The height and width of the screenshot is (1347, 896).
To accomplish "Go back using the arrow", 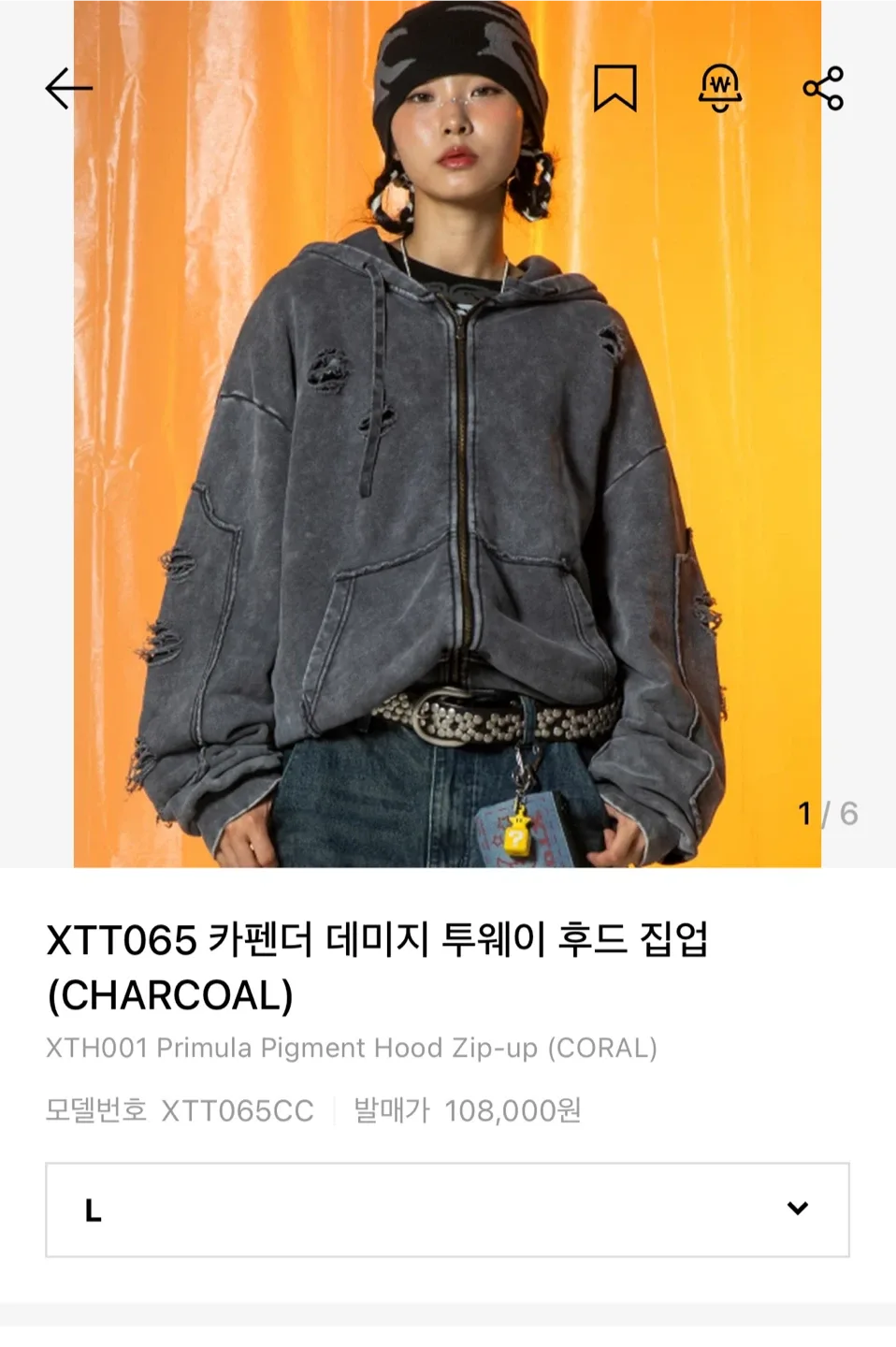I will [68, 89].
